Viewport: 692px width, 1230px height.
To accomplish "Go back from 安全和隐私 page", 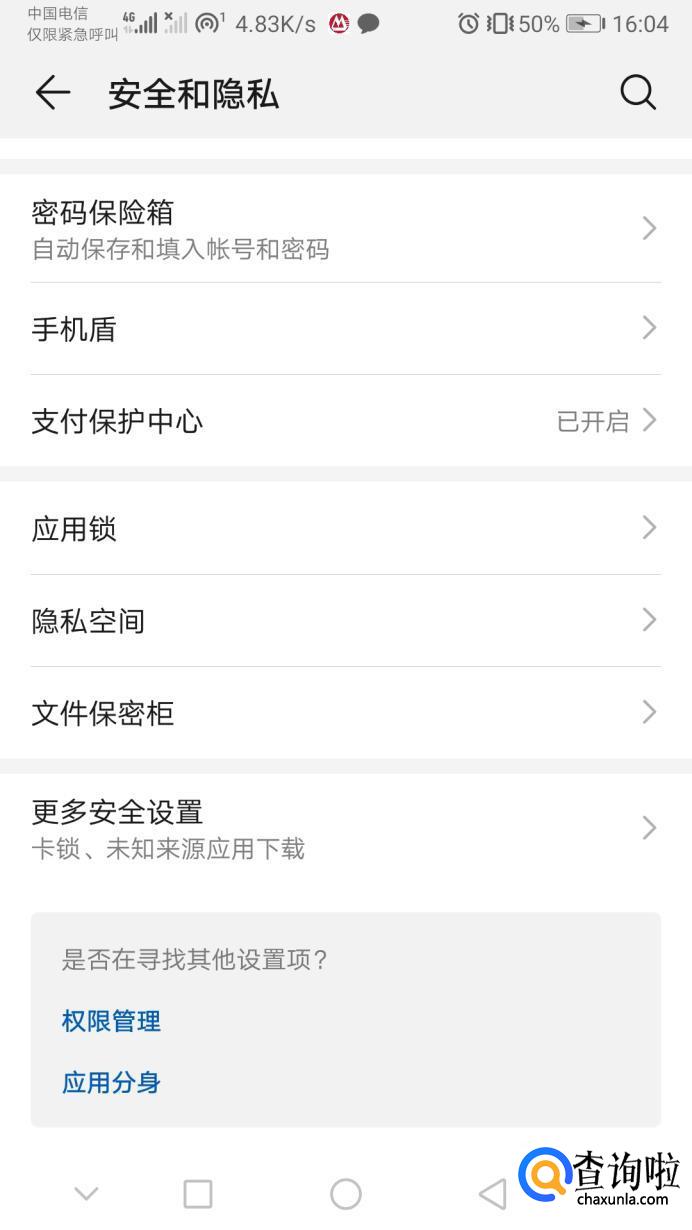I will [x=53, y=93].
